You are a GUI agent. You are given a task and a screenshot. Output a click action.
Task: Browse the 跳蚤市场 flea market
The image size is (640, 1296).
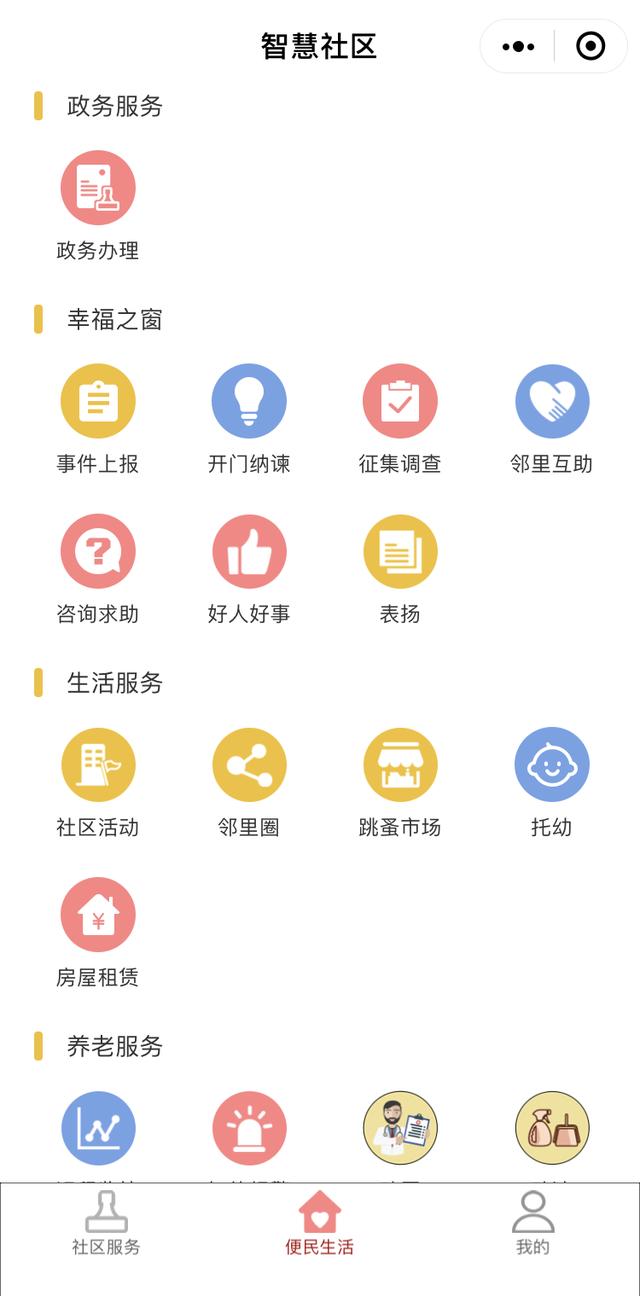click(400, 782)
